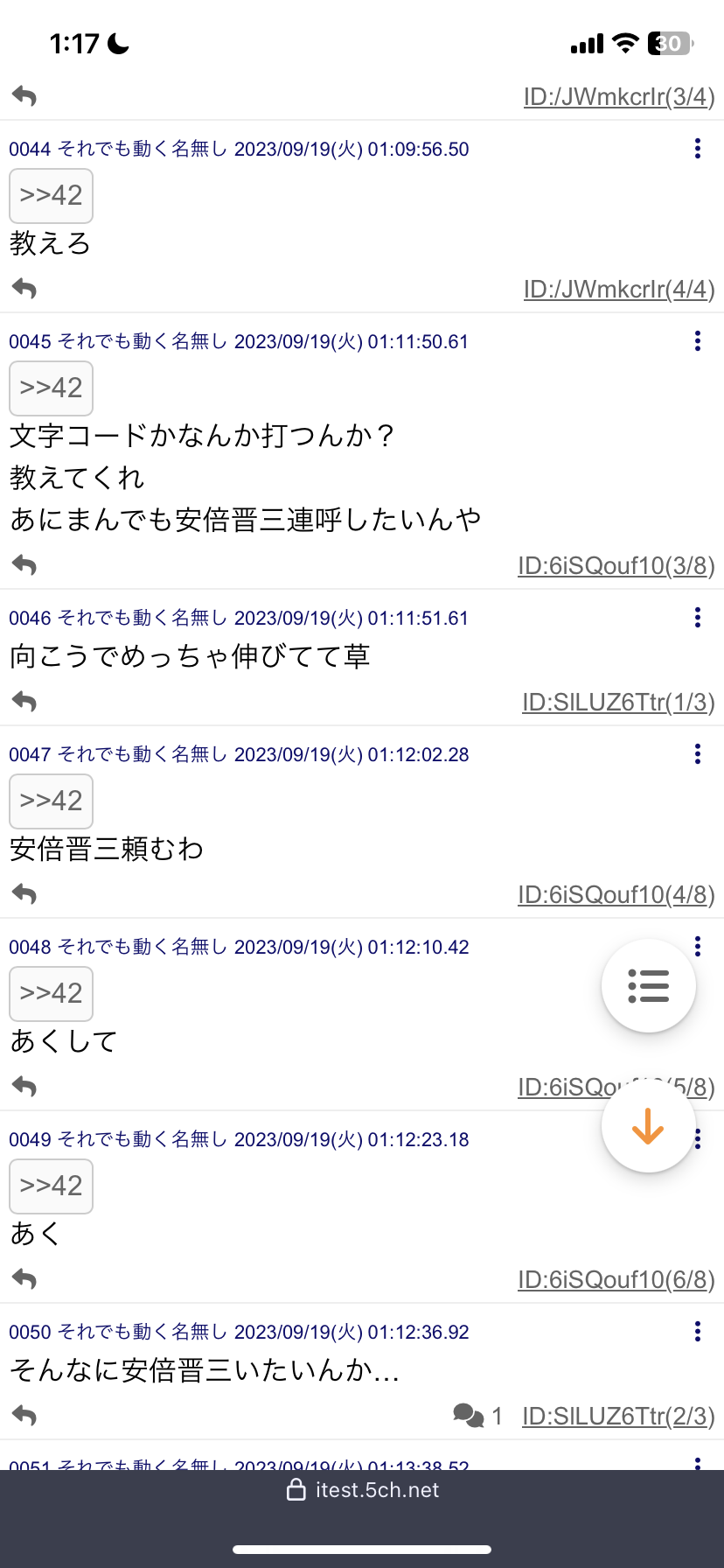
Task: Reply to post 0045
Action: [24, 565]
